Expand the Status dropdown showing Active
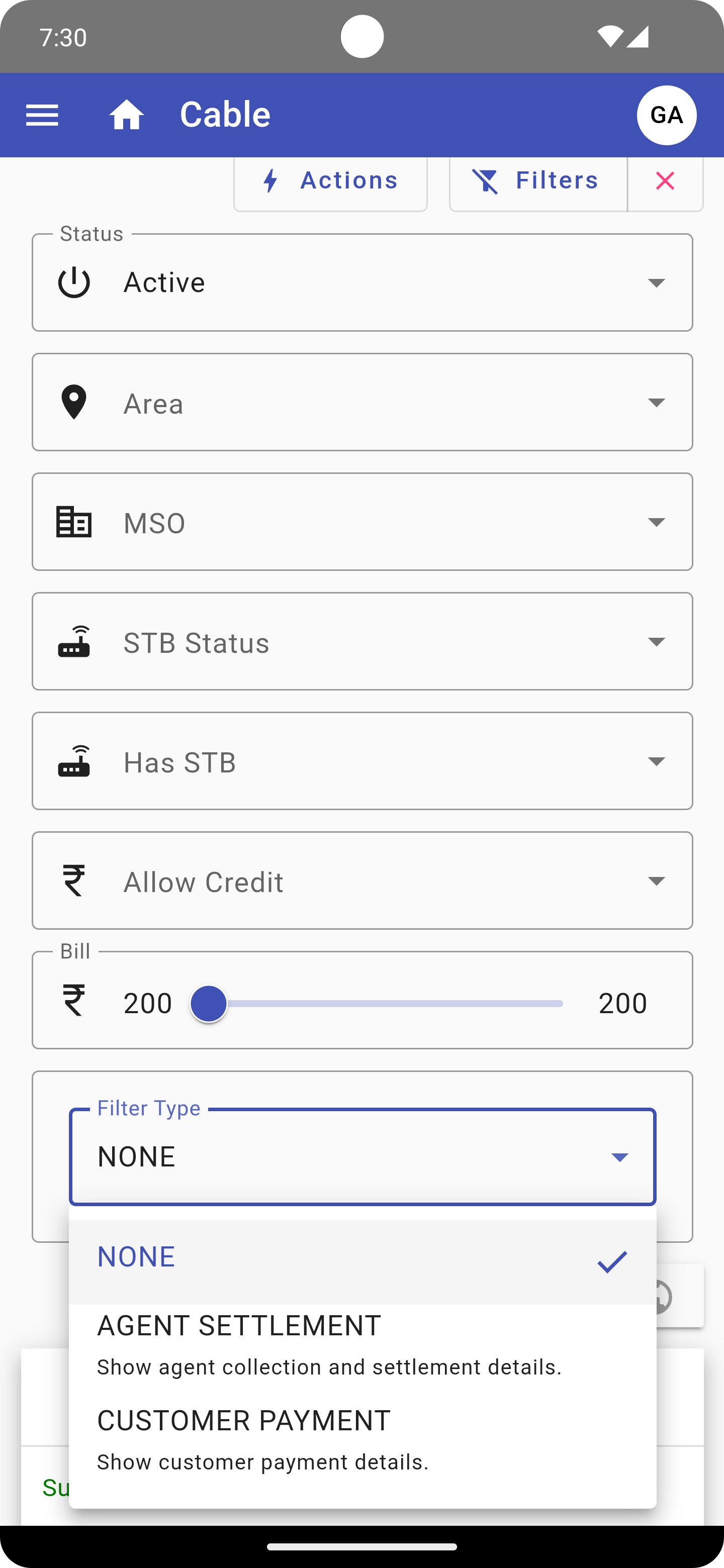 pos(363,282)
